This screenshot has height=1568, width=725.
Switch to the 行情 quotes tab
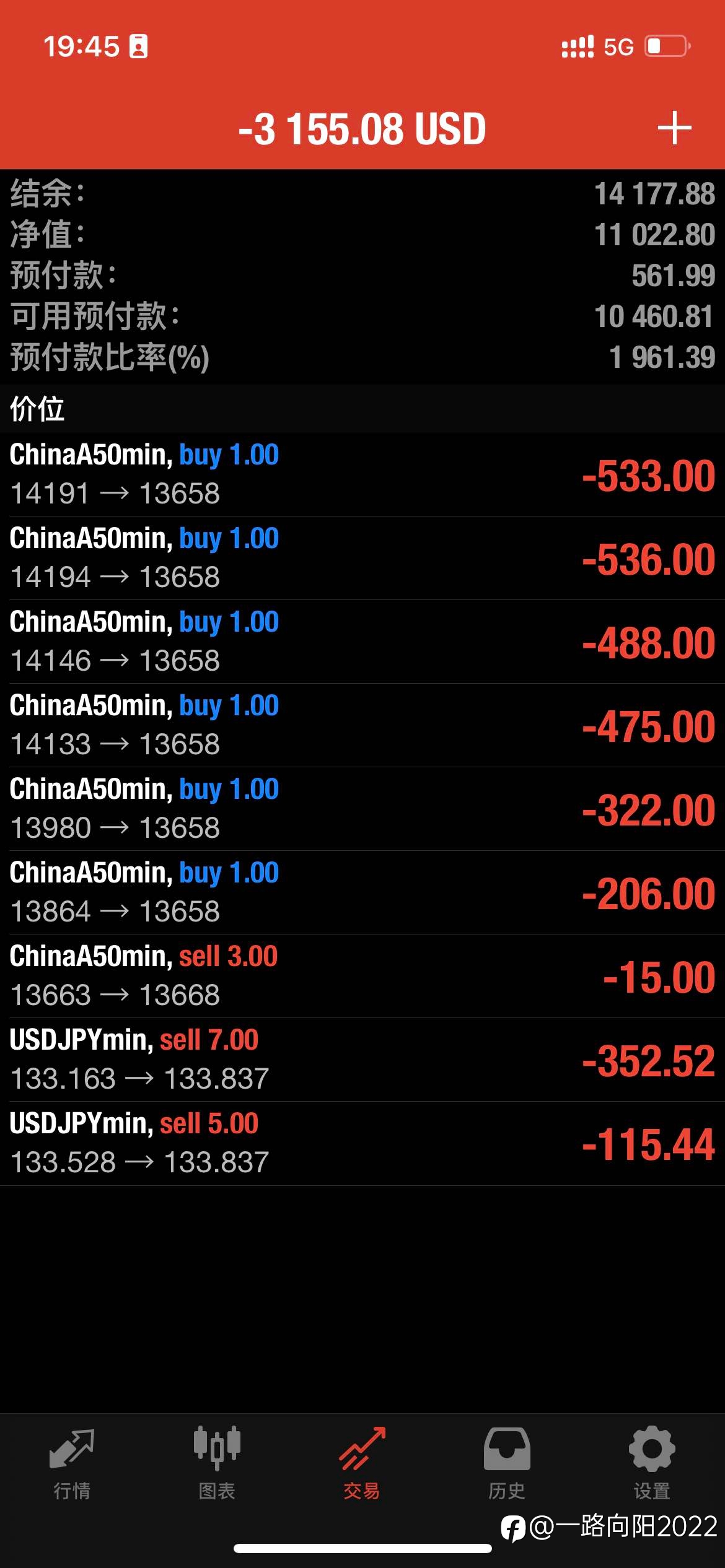[x=72, y=1464]
